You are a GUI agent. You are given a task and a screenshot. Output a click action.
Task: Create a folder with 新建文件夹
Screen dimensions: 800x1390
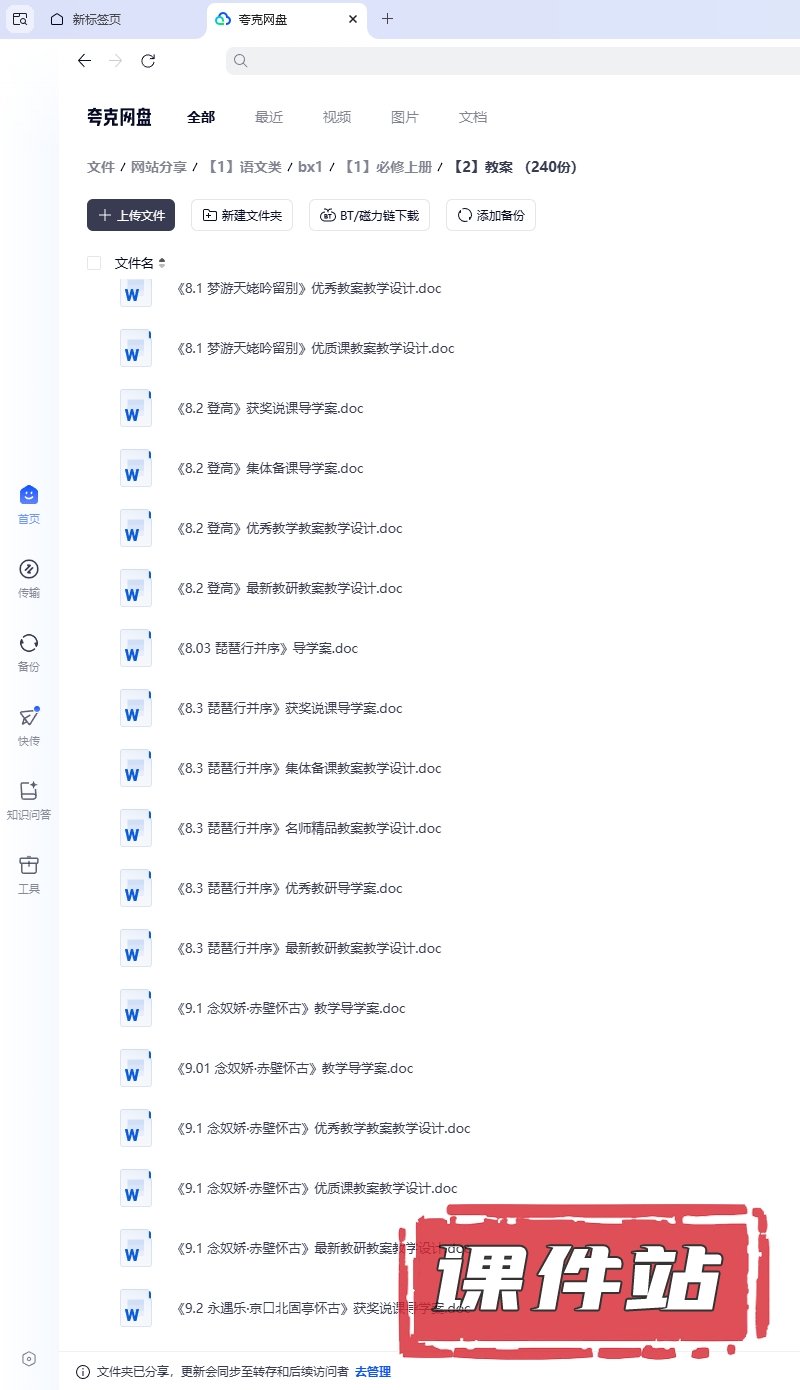click(x=242, y=215)
